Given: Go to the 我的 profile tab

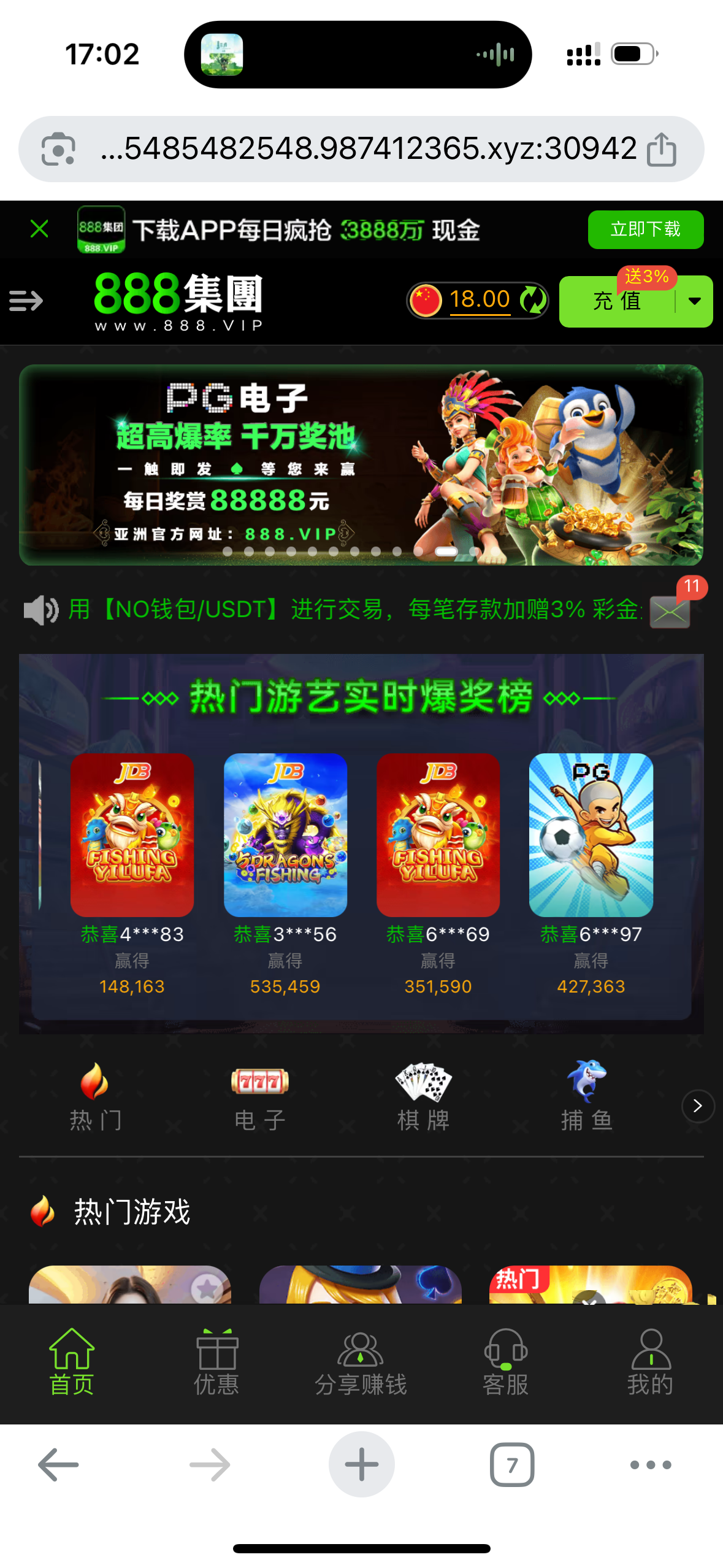Looking at the screenshot, I should (650, 1362).
